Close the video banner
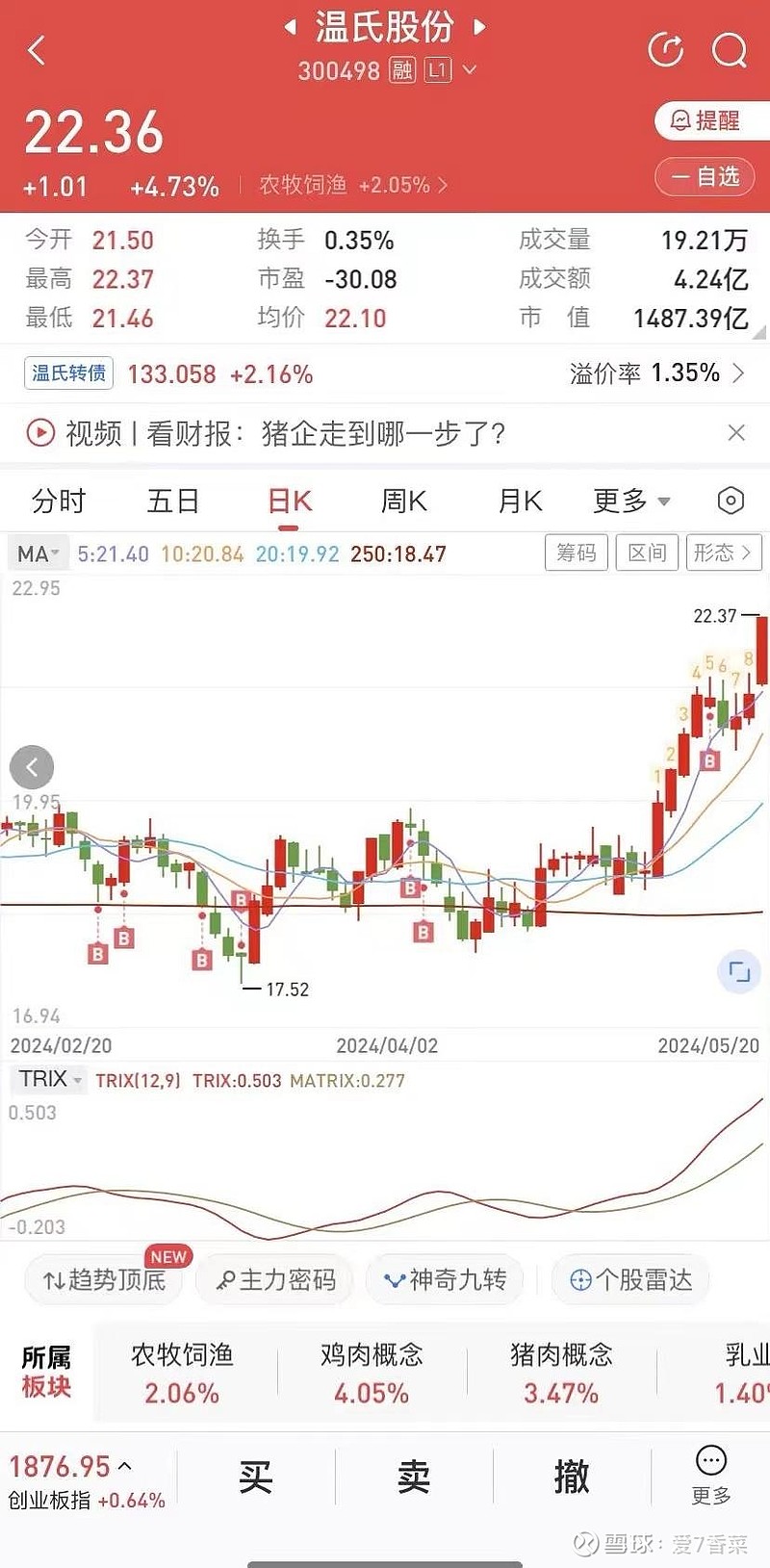The height and width of the screenshot is (1568, 770). 736,434
